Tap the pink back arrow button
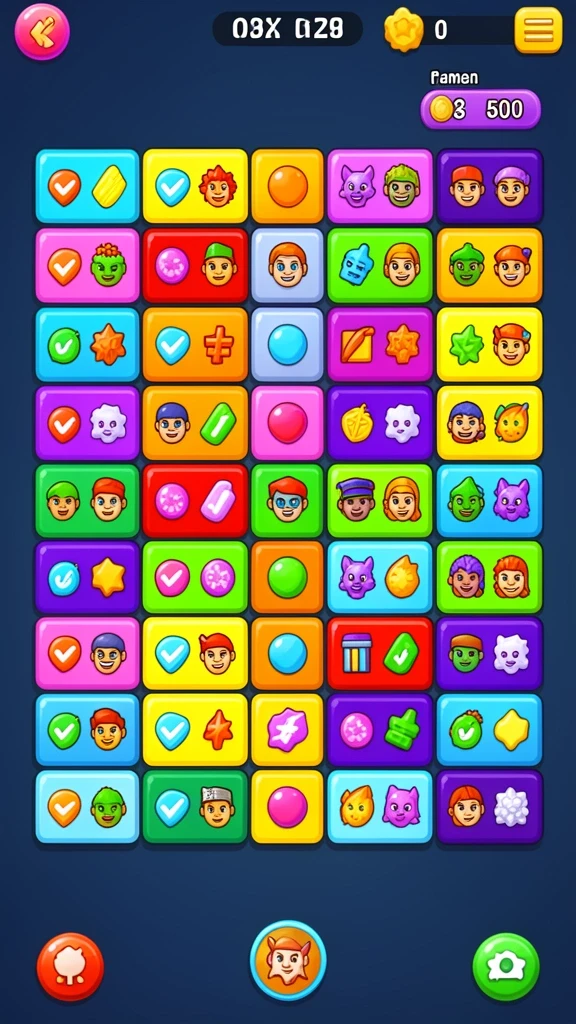Image resolution: width=576 pixels, height=1024 pixels. [42, 31]
